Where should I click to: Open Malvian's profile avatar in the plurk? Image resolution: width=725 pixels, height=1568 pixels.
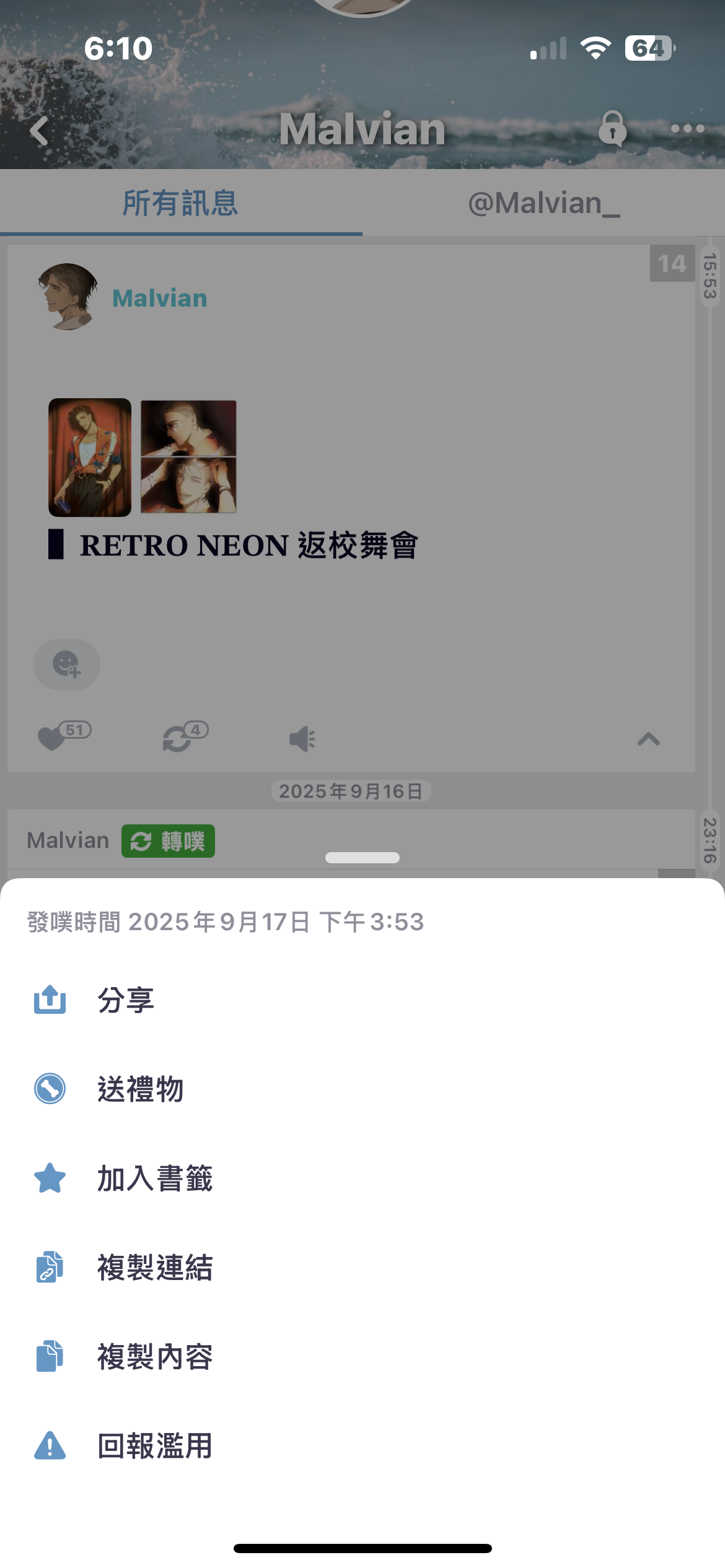click(x=68, y=297)
